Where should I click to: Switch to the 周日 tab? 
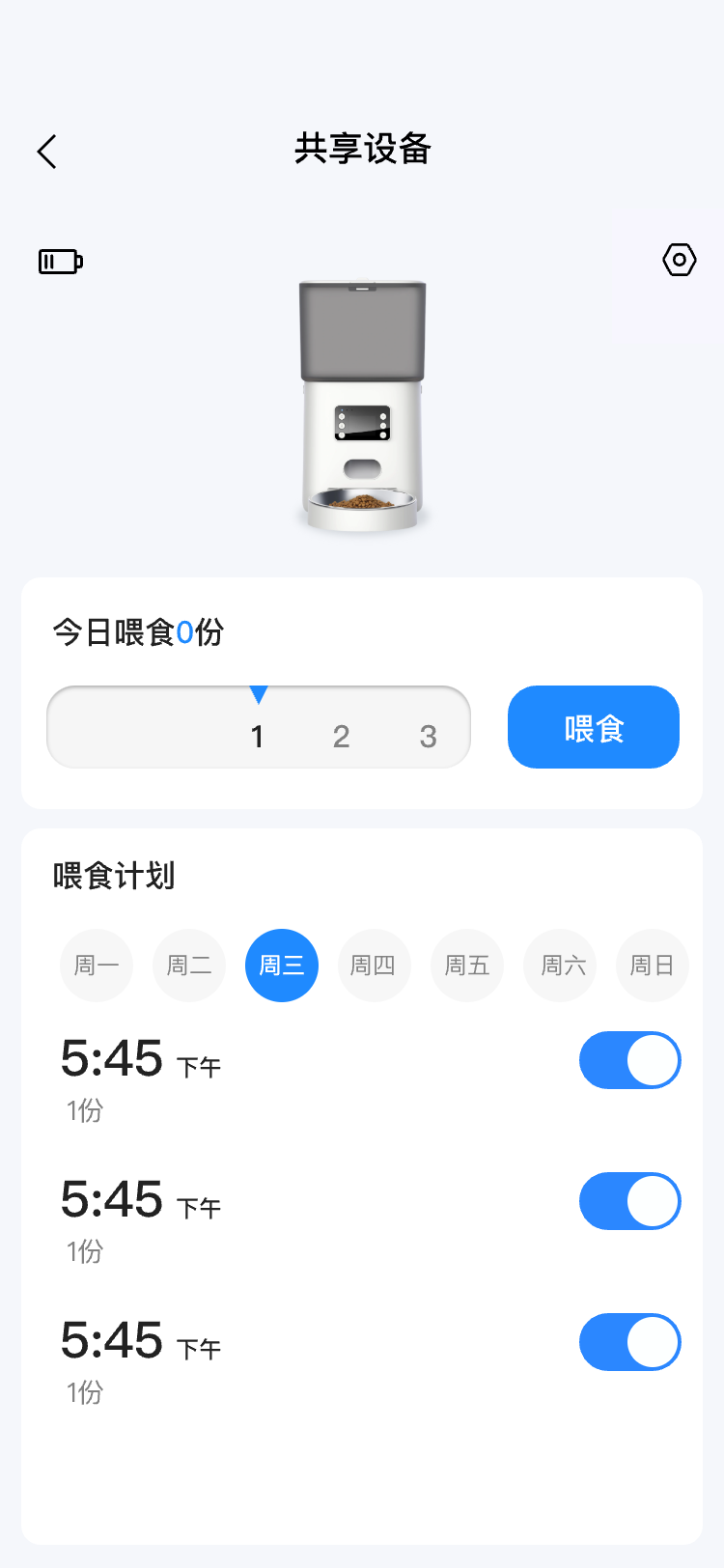pyautogui.click(x=653, y=965)
